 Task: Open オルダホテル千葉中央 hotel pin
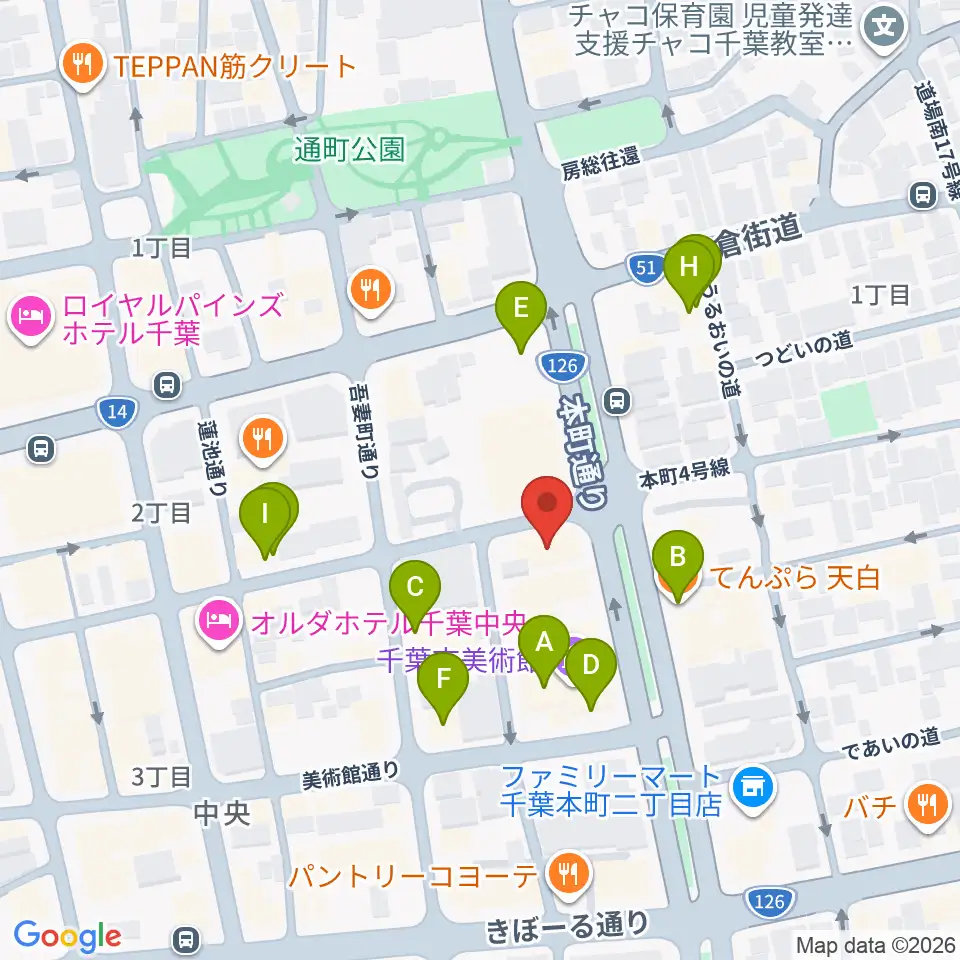[219, 622]
